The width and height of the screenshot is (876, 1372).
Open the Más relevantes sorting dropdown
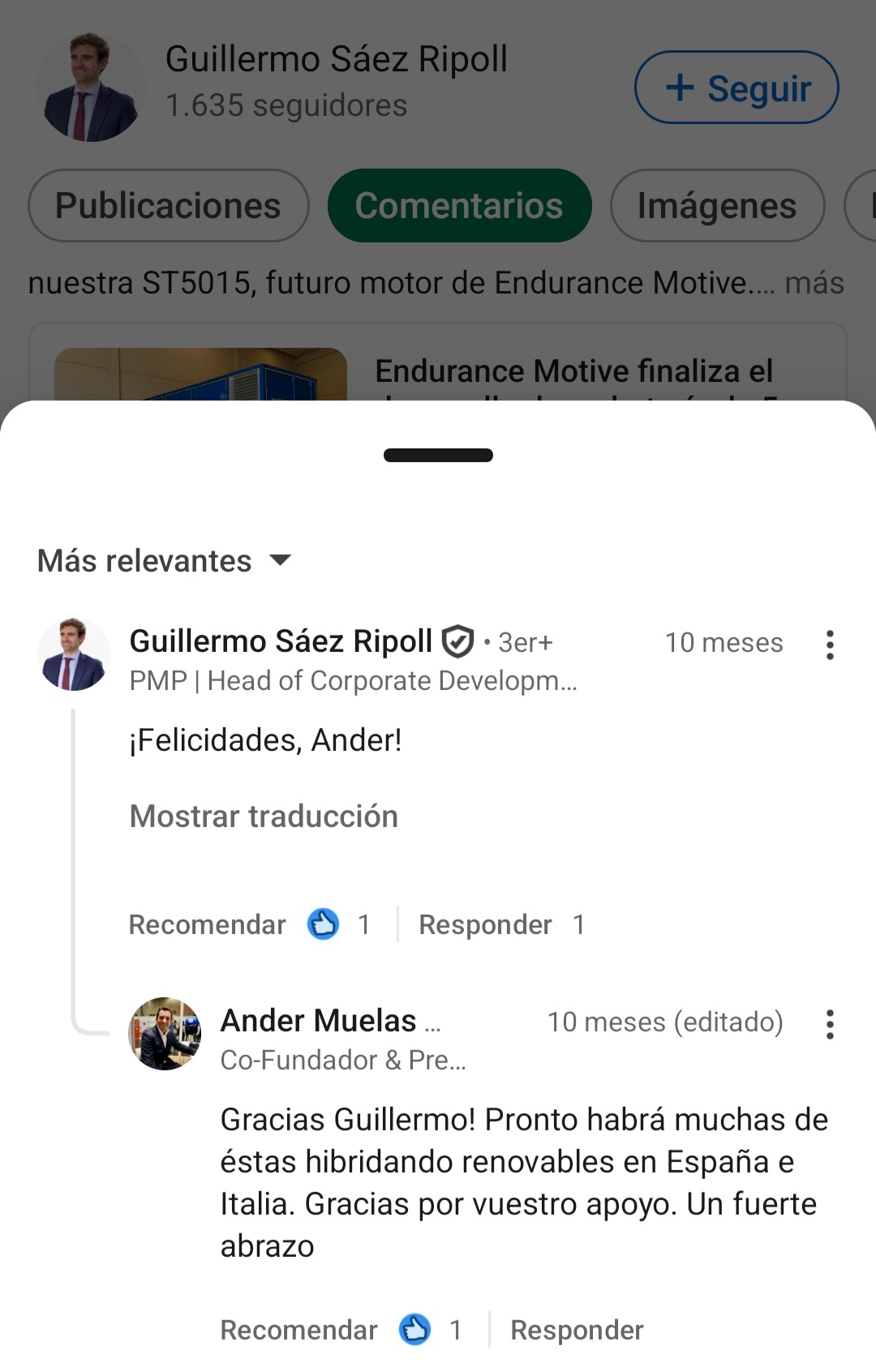165,560
